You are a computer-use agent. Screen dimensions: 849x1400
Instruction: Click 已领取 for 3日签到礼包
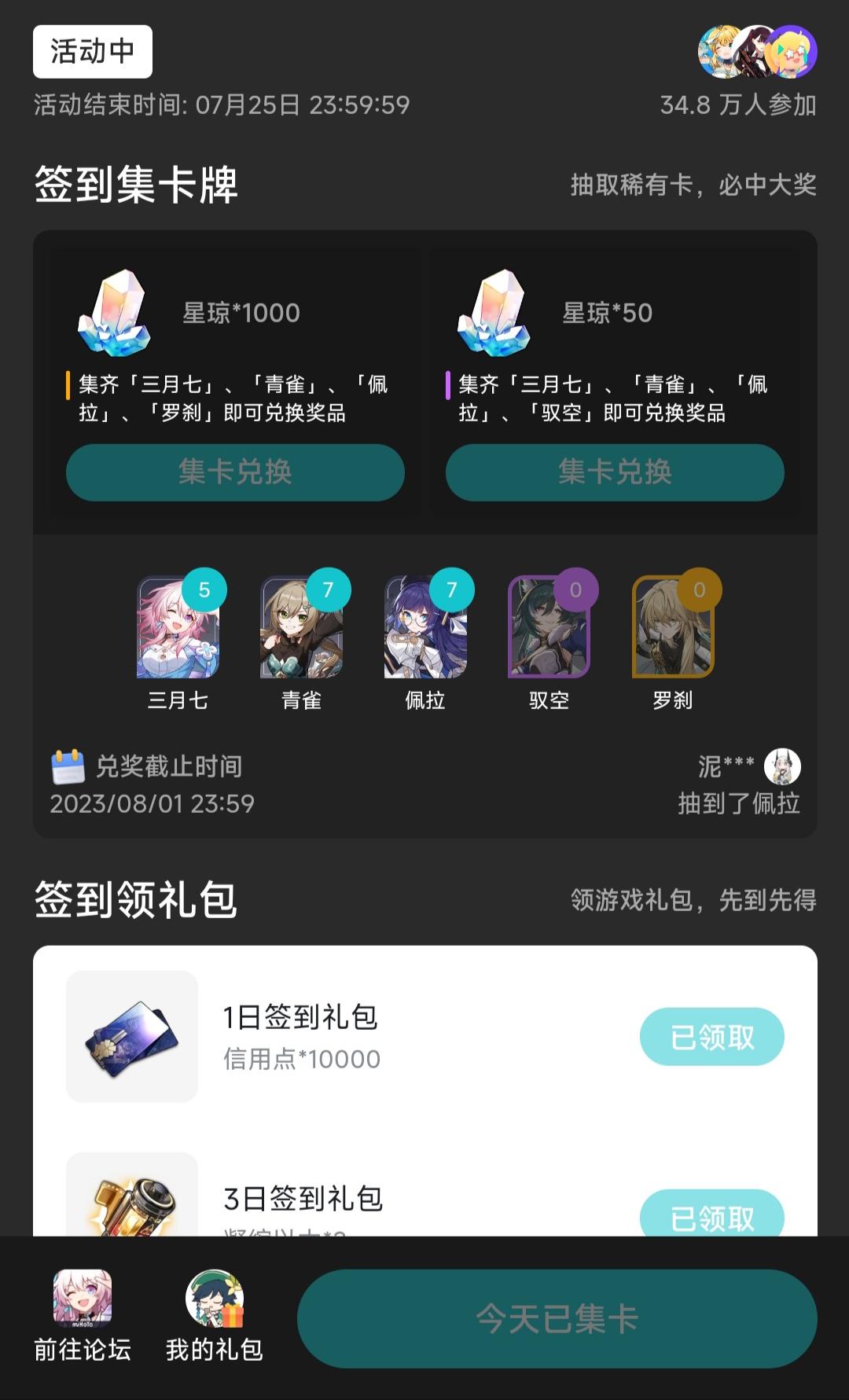tap(711, 1215)
